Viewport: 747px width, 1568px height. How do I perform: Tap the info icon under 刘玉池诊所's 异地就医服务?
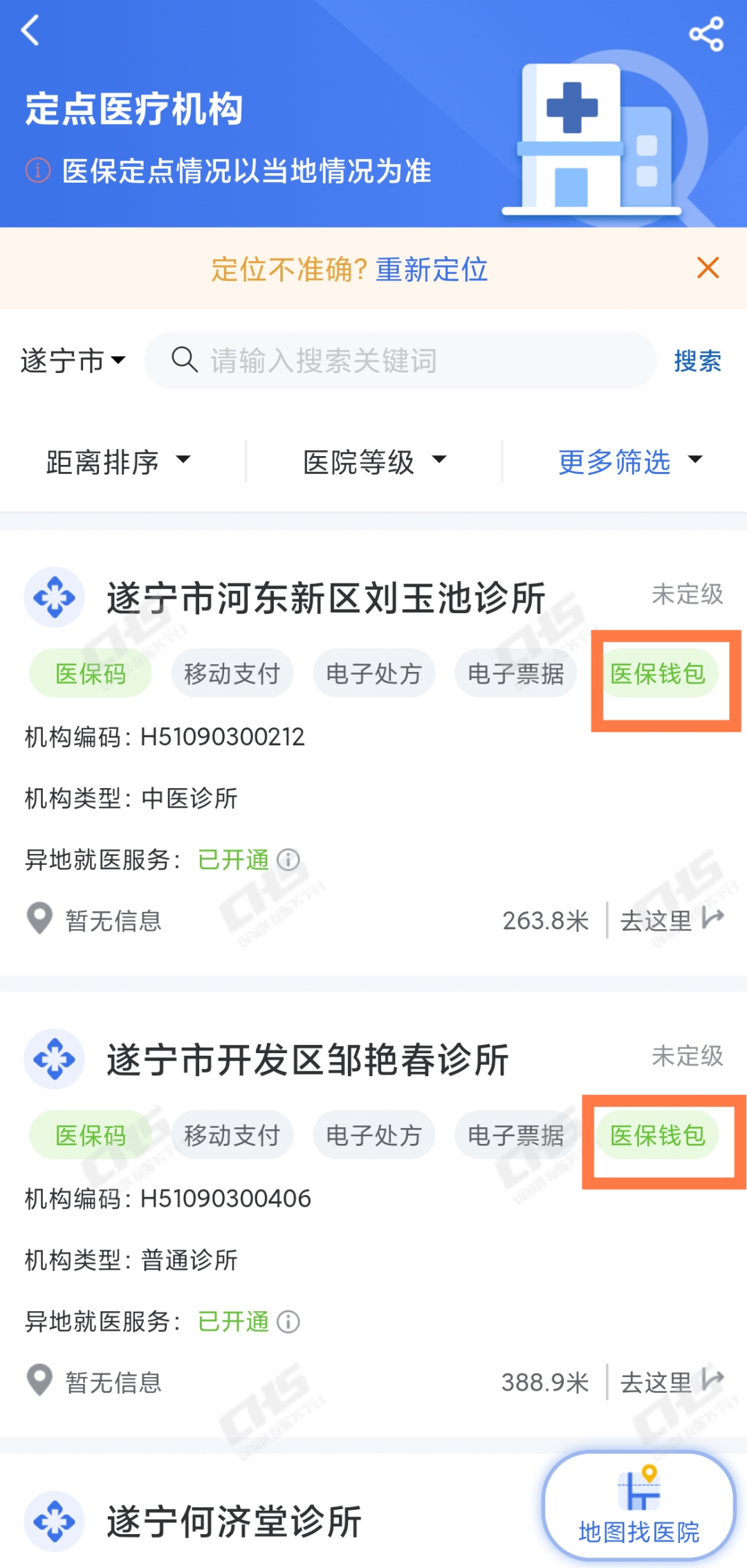(x=288, y=860)
